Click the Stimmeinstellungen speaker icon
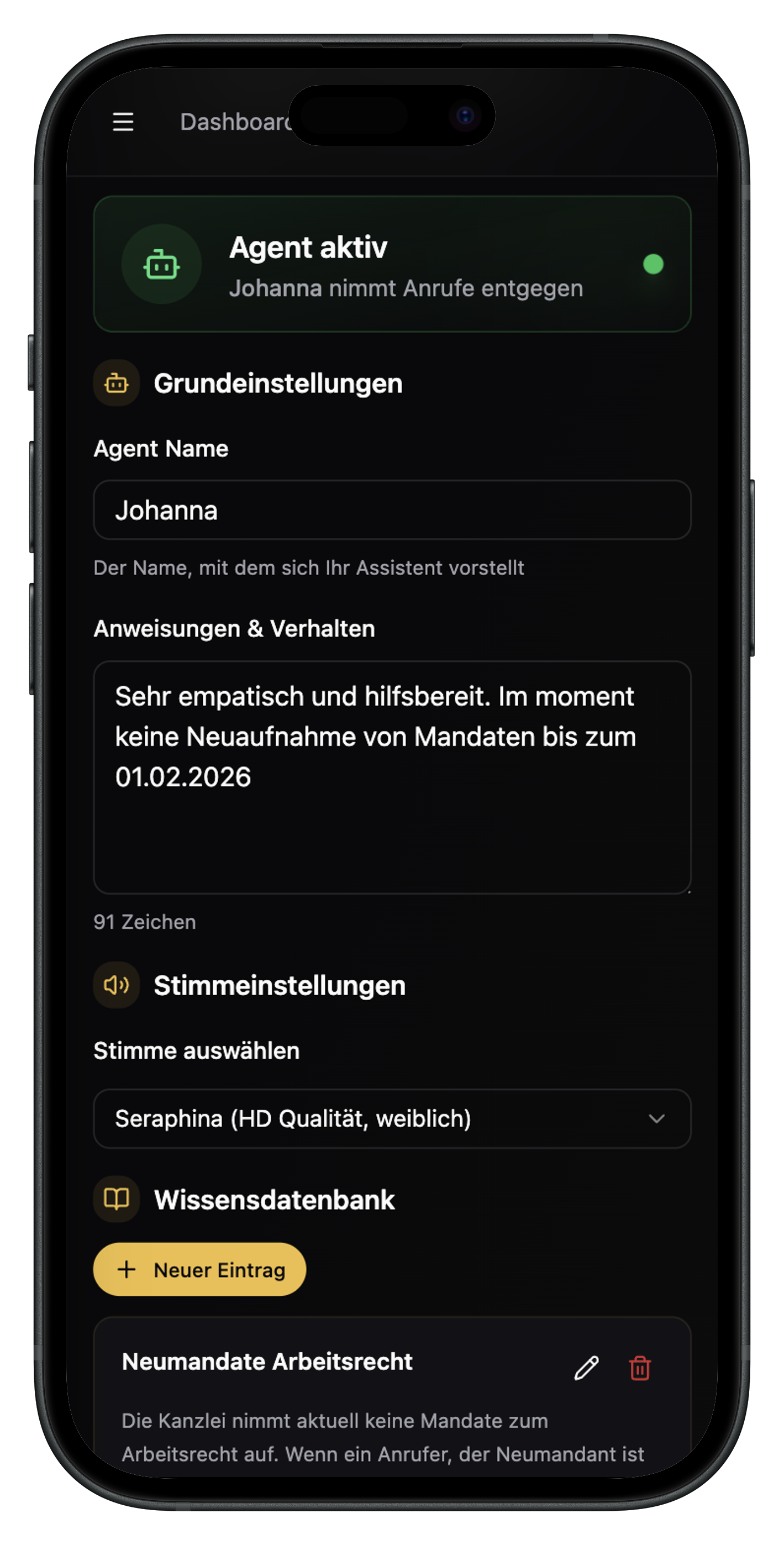 [x=117, y=984]
